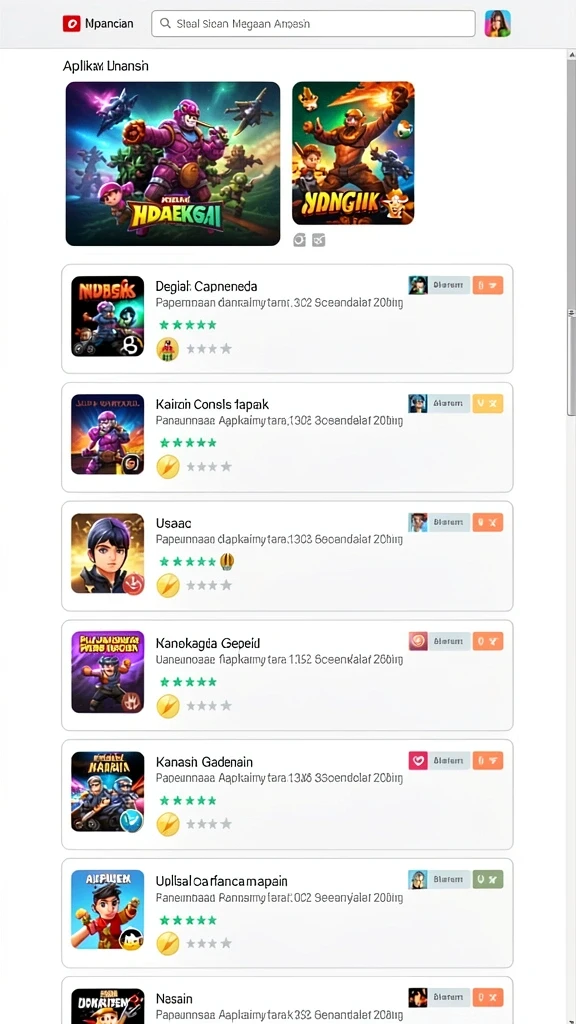Tap the Npancian logo in the header
The width and height of the screenshot is (576, 1024).
tap(98, 24)
